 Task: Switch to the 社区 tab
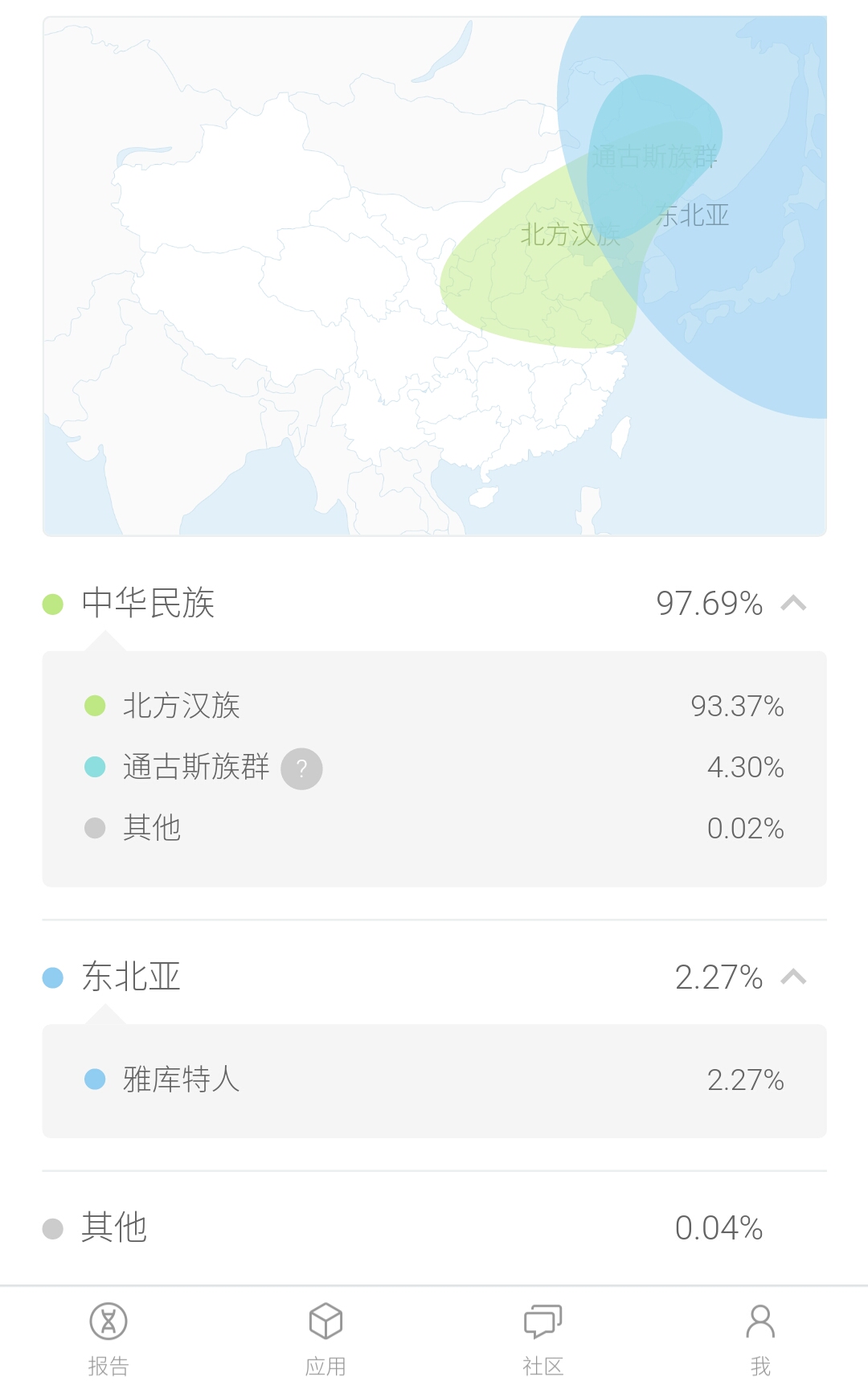542,1338
